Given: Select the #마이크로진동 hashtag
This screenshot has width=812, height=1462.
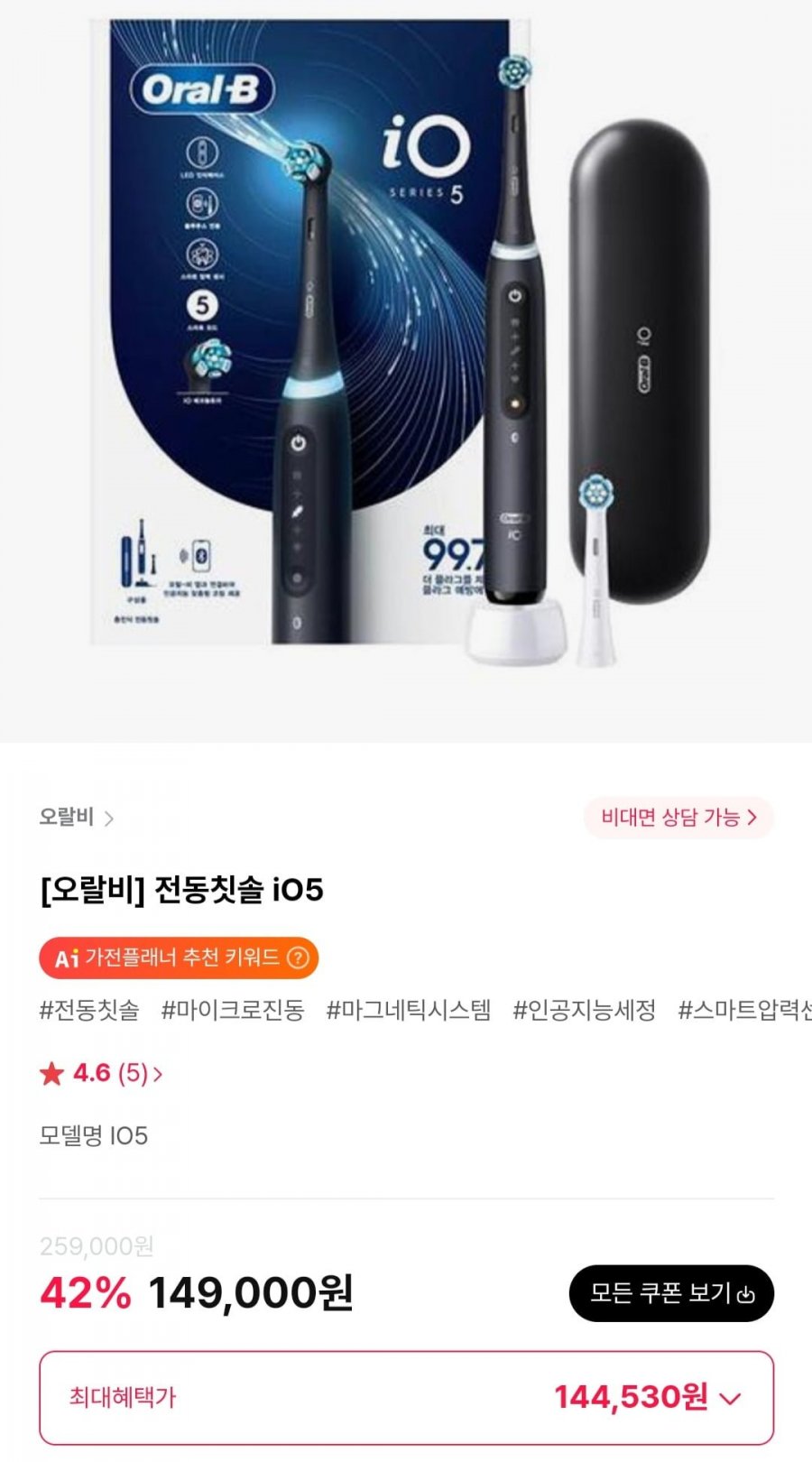Looking at the screenshot, I should pyautogui.click(x=233, y=1010).
